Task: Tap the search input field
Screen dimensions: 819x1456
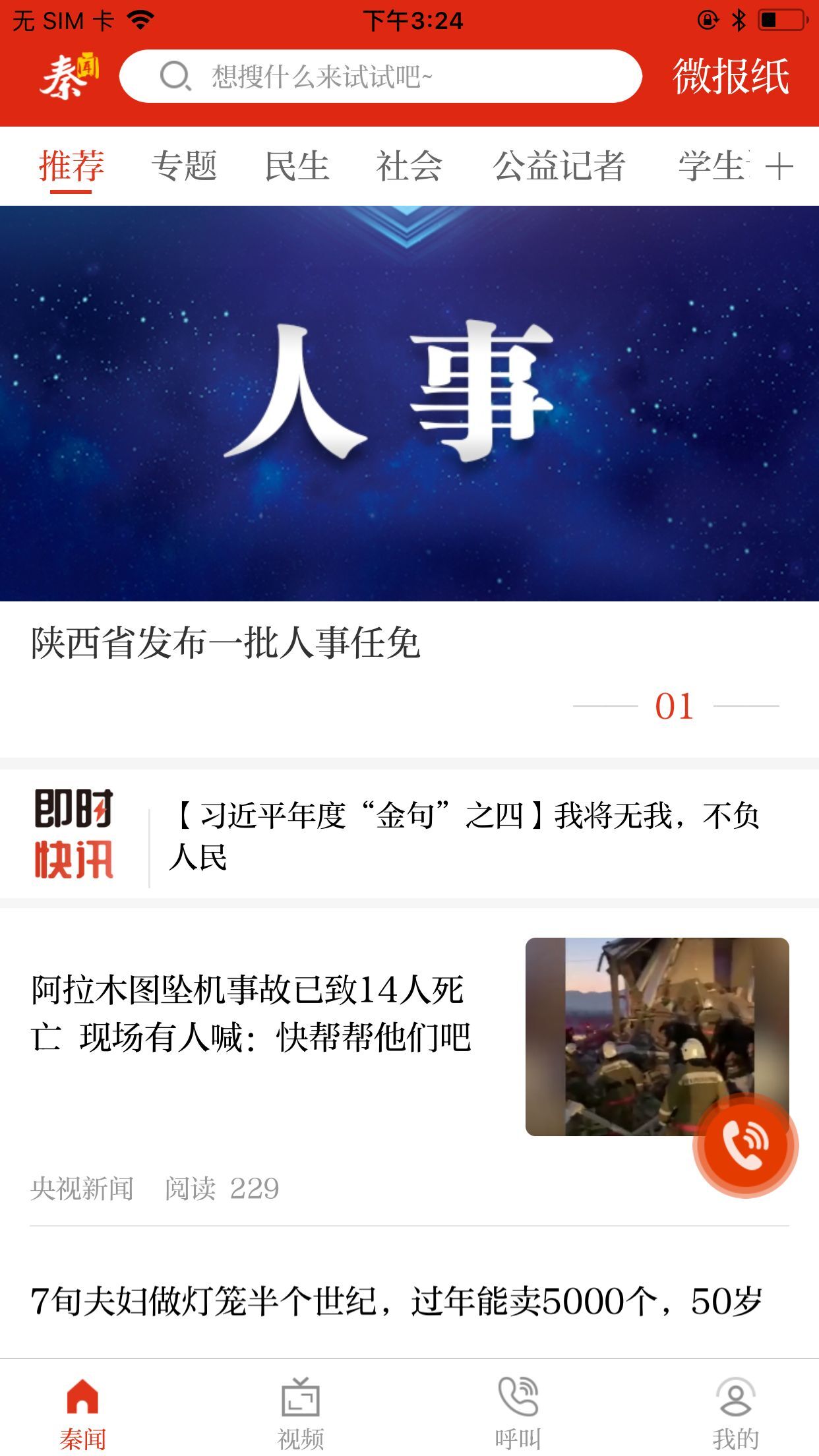Action: click(x=382, y=77)
